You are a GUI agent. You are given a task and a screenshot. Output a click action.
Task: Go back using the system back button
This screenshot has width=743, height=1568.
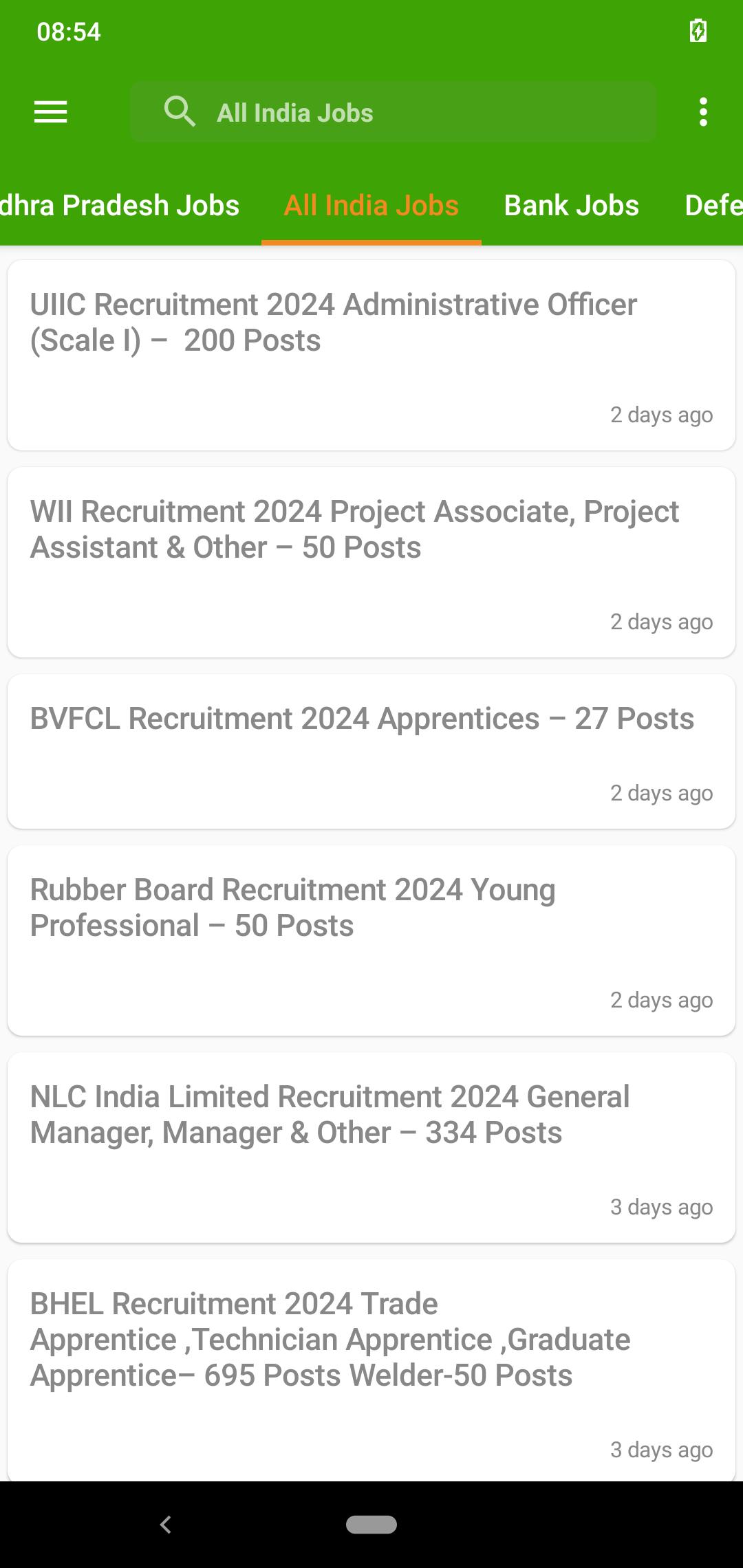165,1525
